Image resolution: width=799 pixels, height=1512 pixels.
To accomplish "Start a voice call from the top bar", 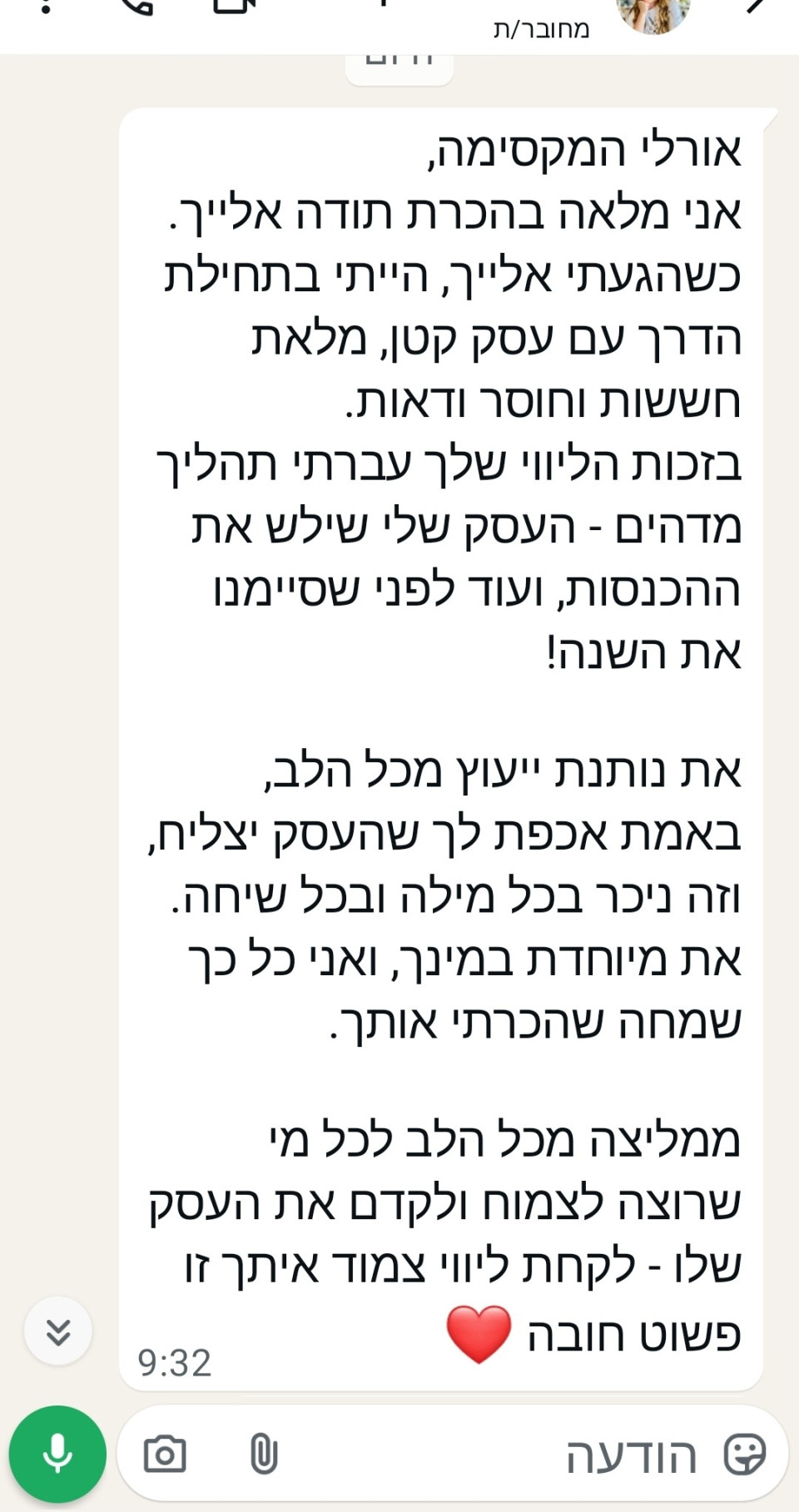I will (x=137, y=7).
